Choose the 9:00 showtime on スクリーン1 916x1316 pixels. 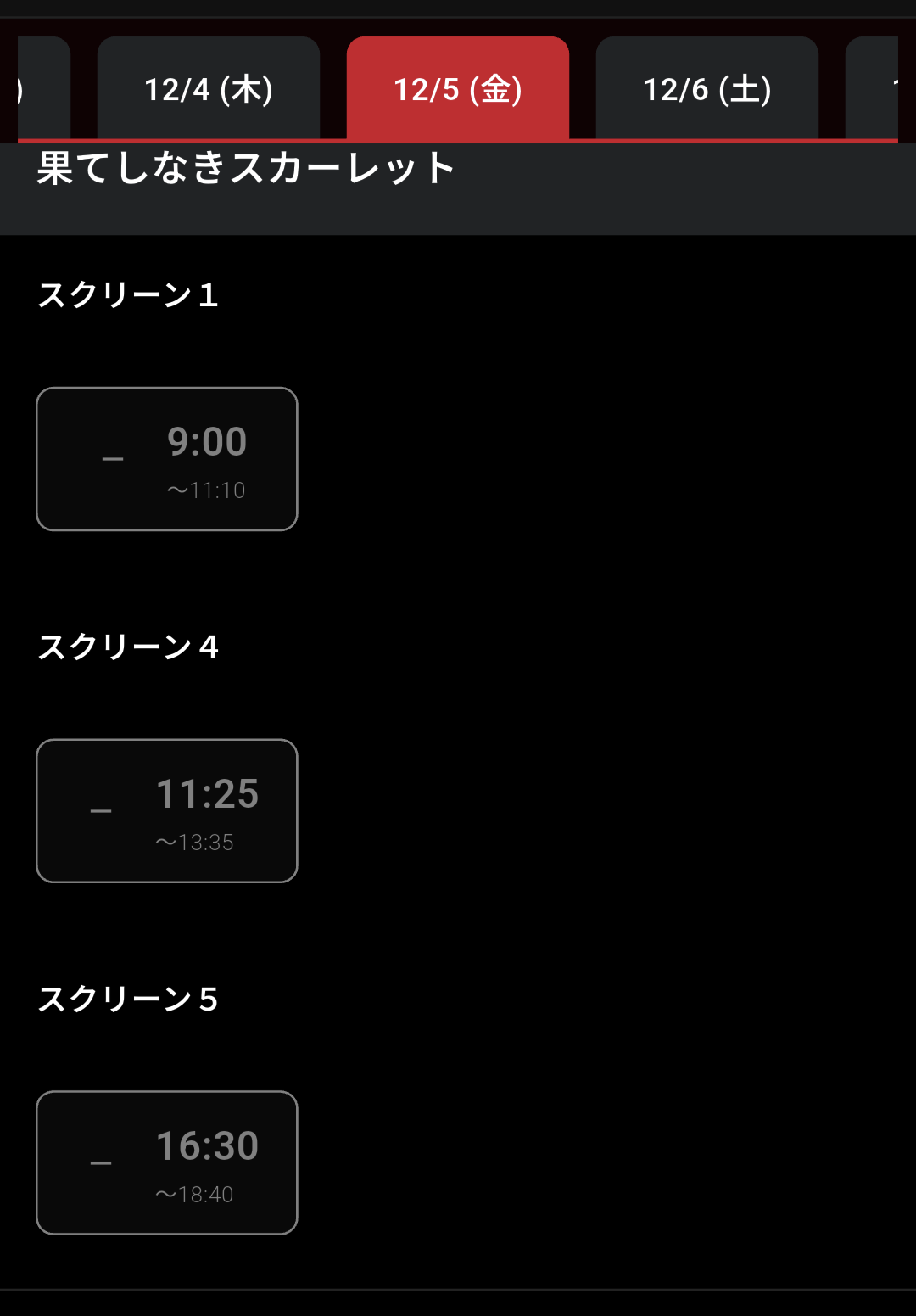[x=167, y=459]
